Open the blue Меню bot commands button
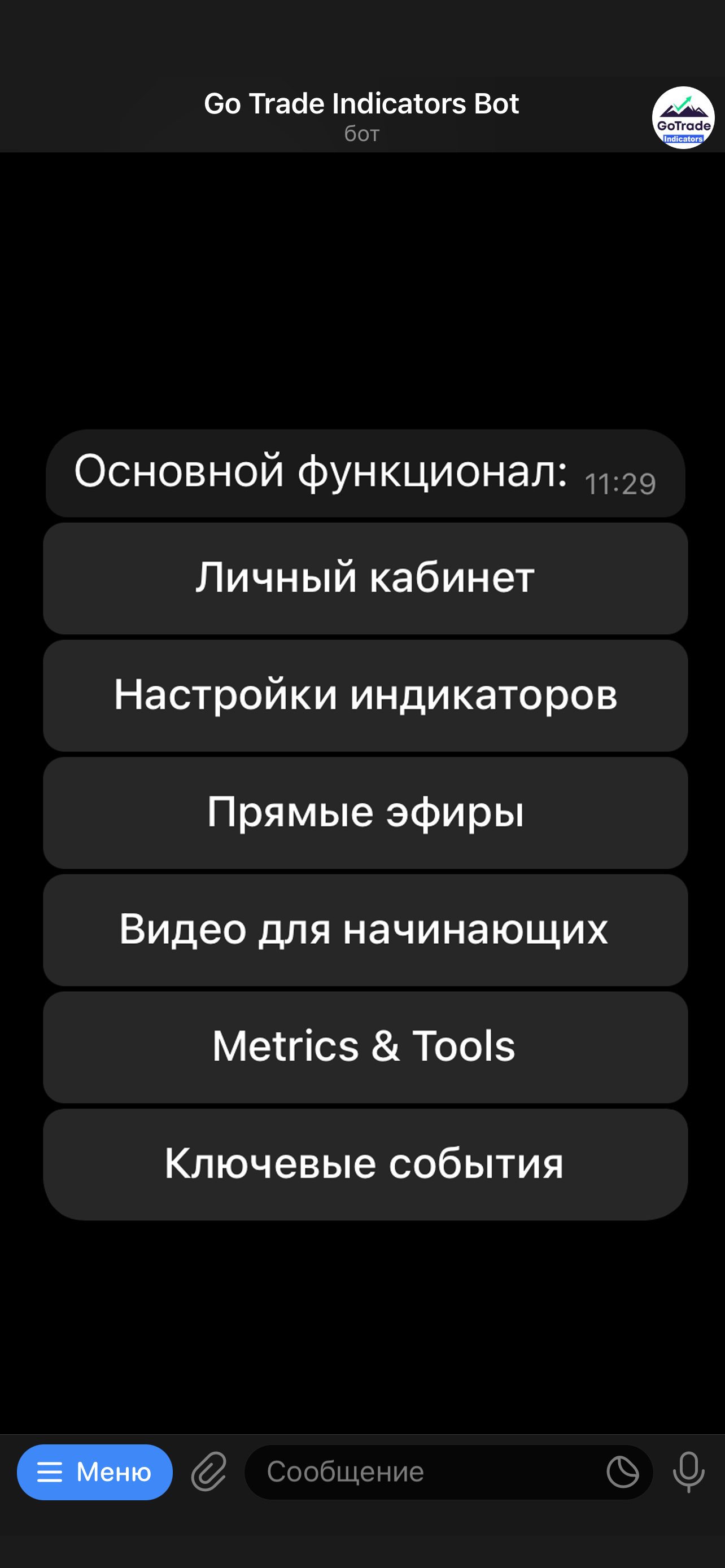 coord(94,1472)
